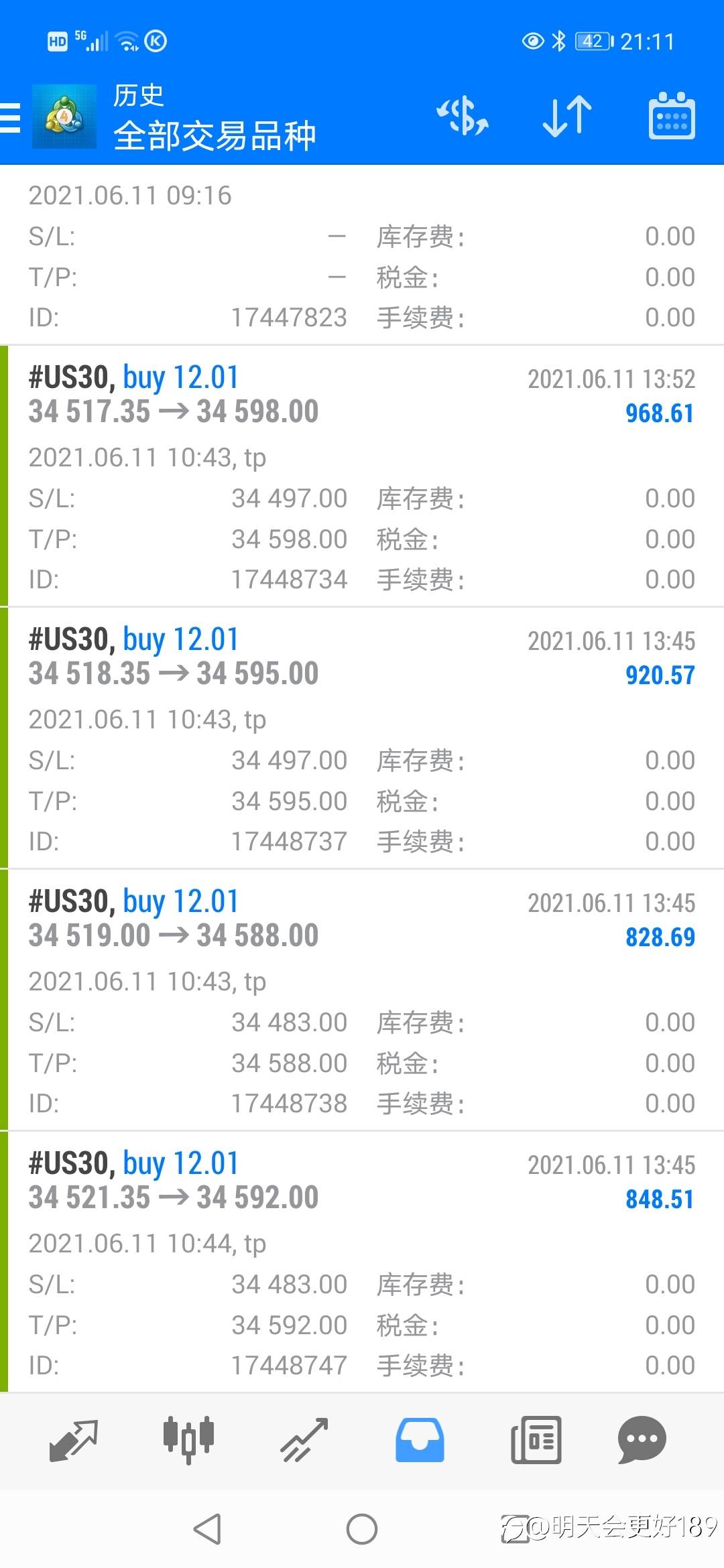The width and height of the screenshot is (724, 1568).
Task: Switch to the News tab
Action: (536, 1439)
